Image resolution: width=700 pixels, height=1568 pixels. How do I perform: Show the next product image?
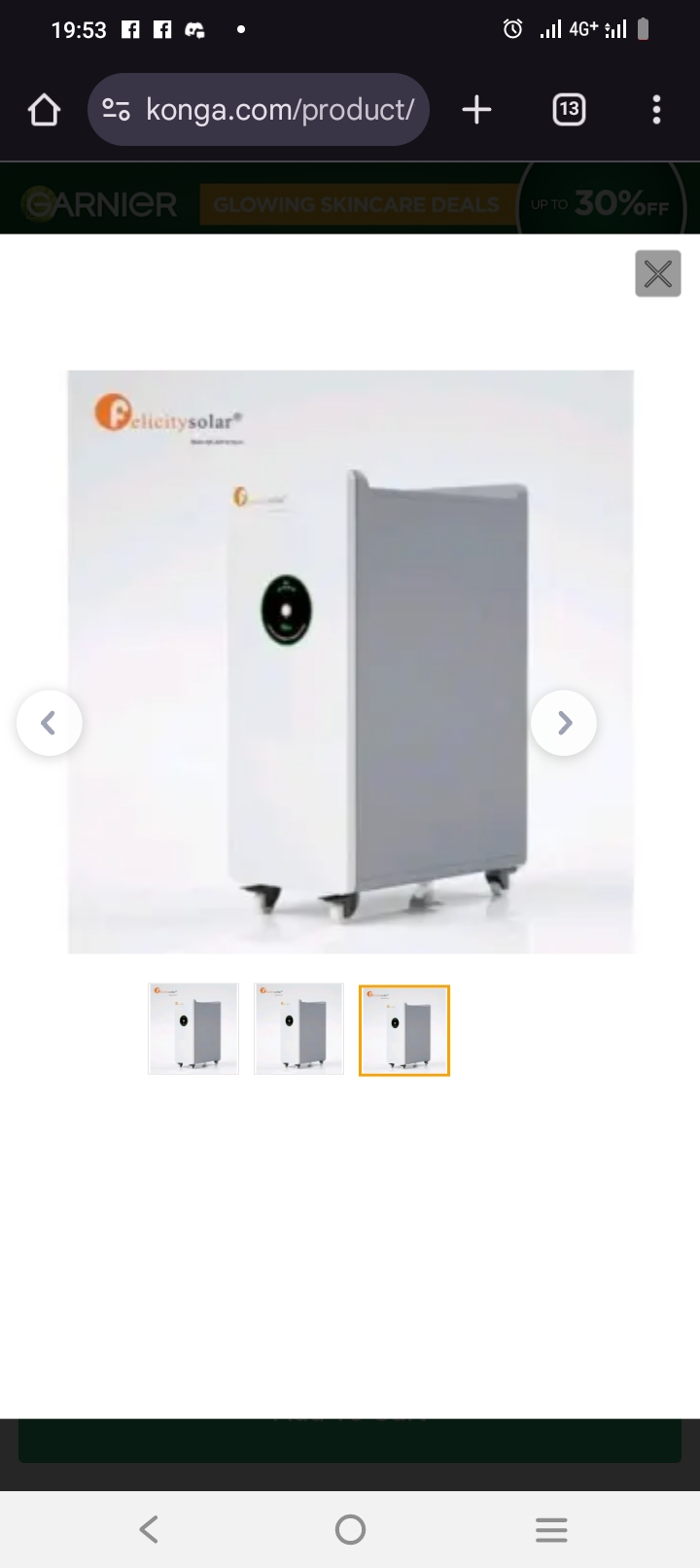(x=564, y=723)
